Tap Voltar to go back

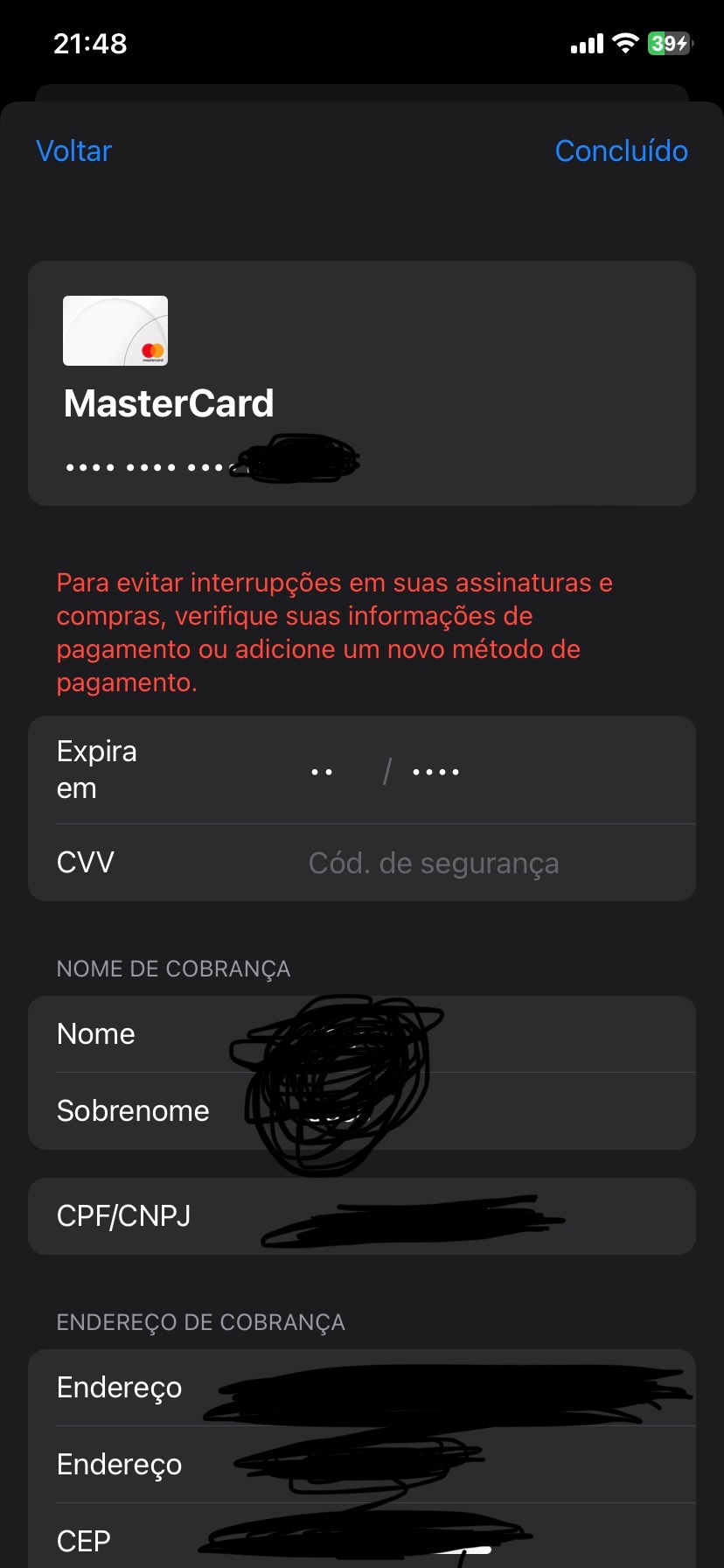(74, 151)
